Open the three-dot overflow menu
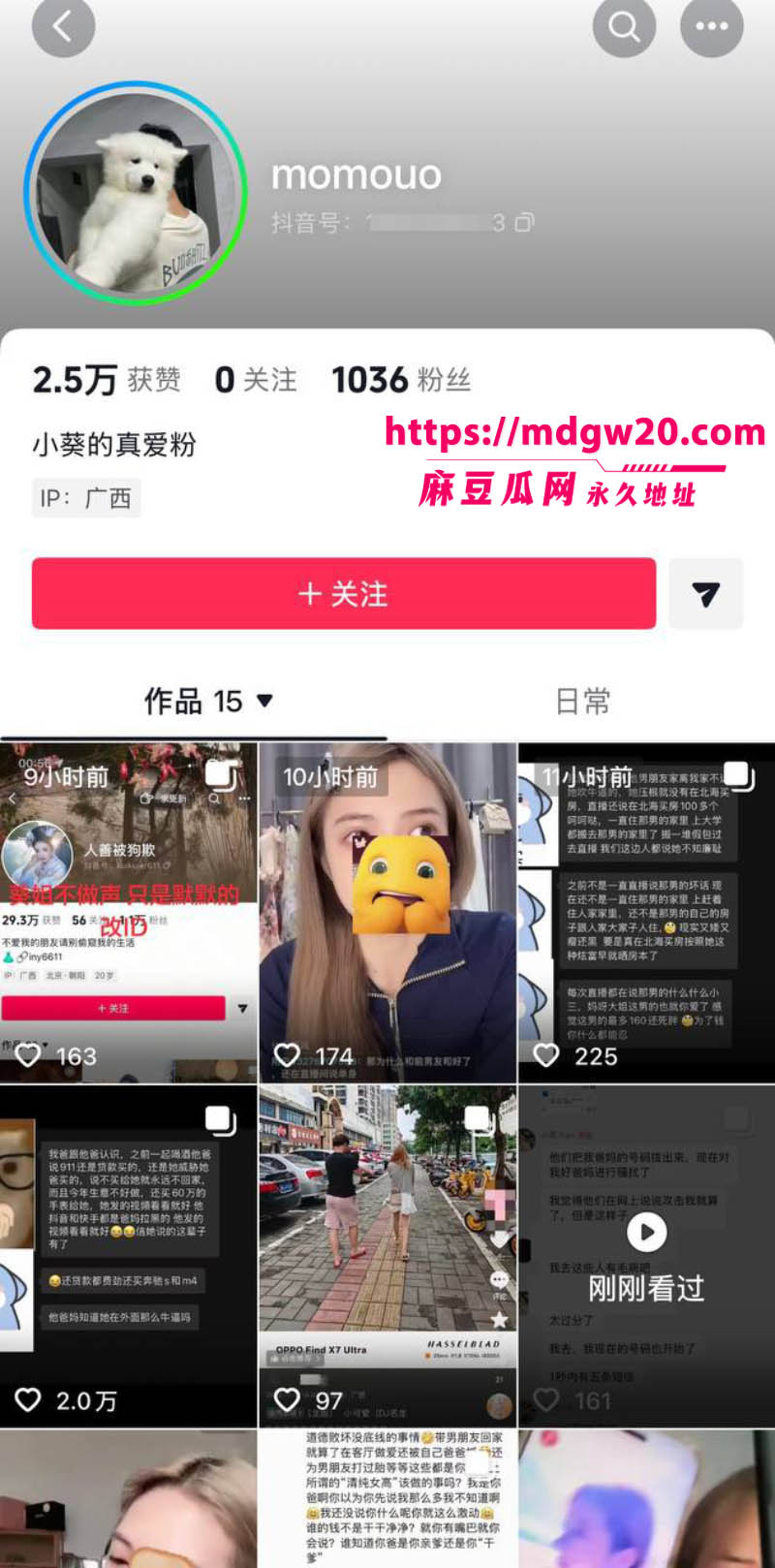775x1568 pixels. point(712,26)
